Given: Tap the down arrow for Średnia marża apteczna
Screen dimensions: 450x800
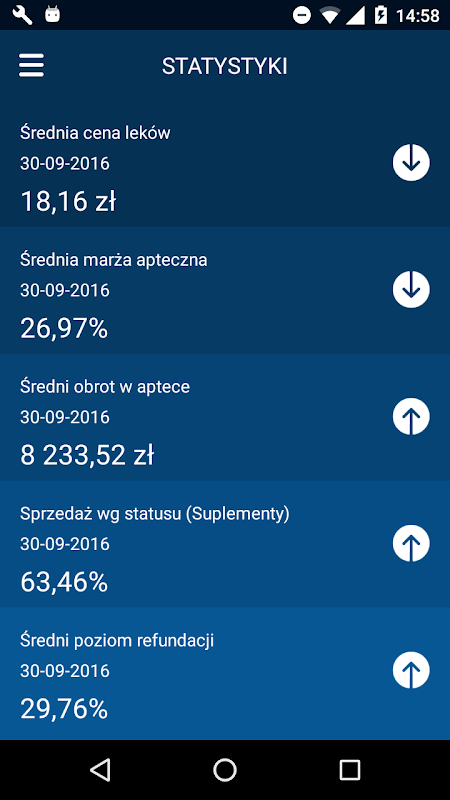Looking at the screenshot, I should coord(411,289).
